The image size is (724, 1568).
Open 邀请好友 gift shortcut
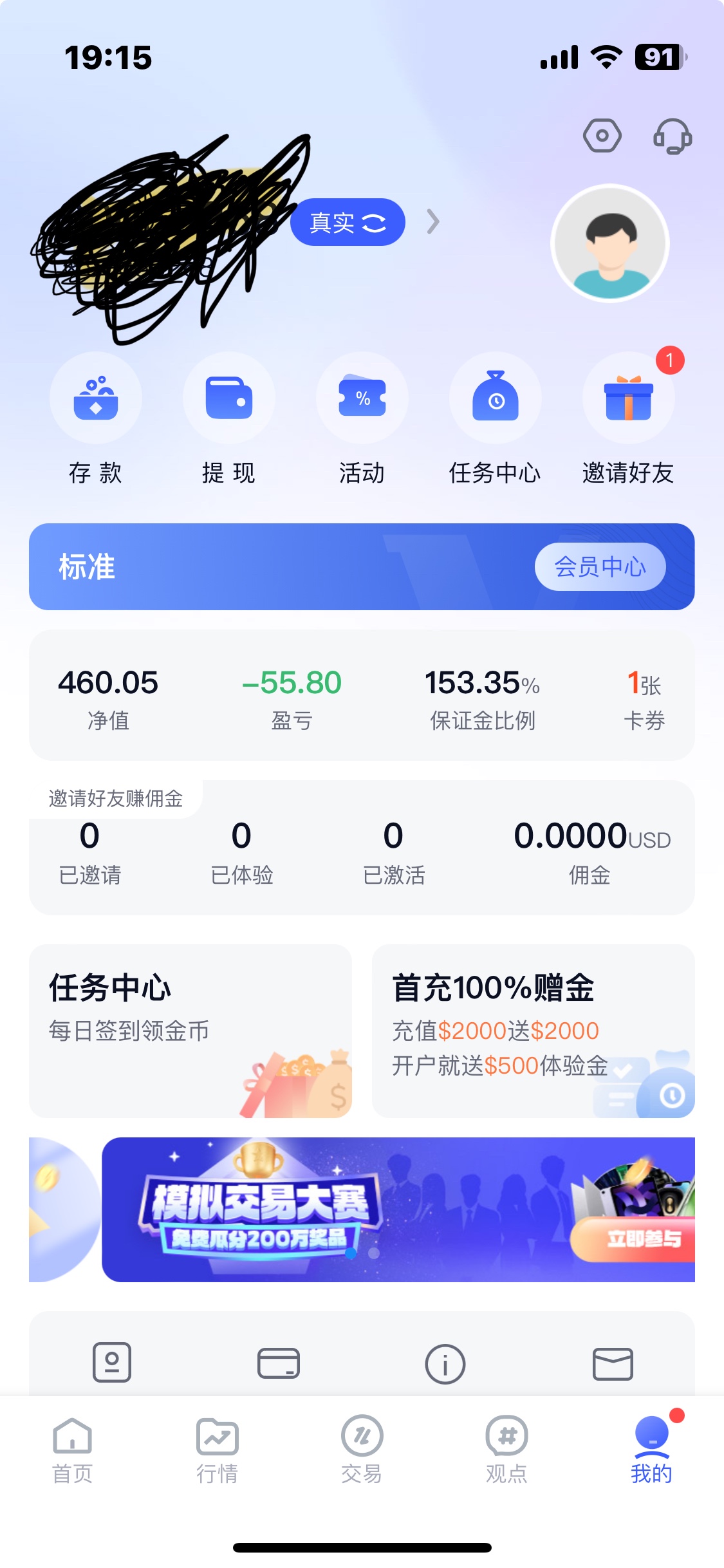click(628, 398)
